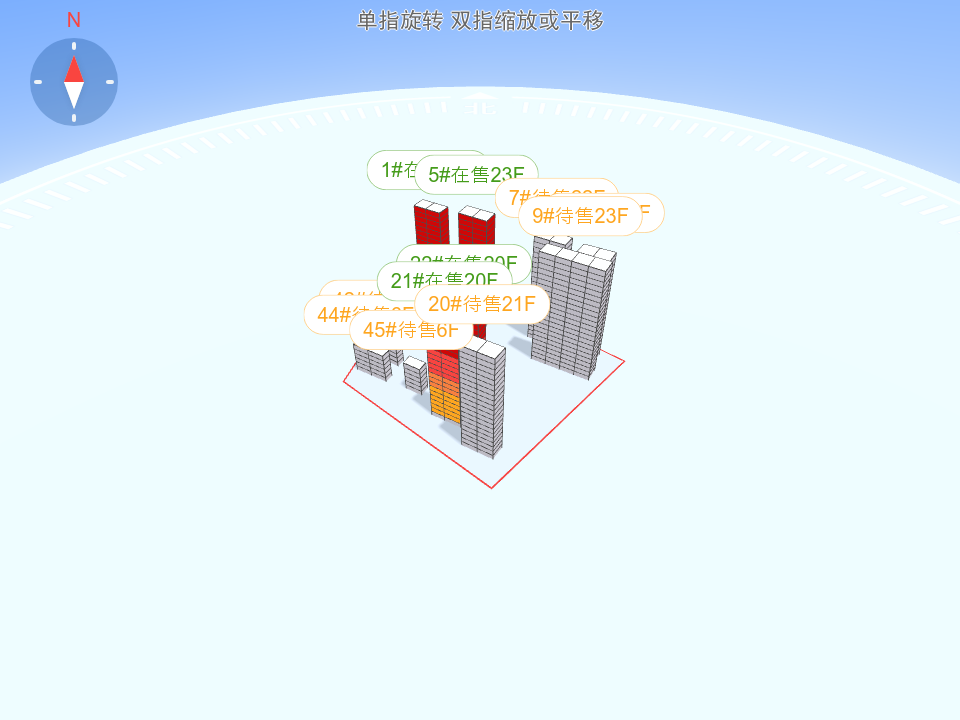Select the partly hidden 44# building label
Viewport: 960px width, 720px height.
[327, 315]
